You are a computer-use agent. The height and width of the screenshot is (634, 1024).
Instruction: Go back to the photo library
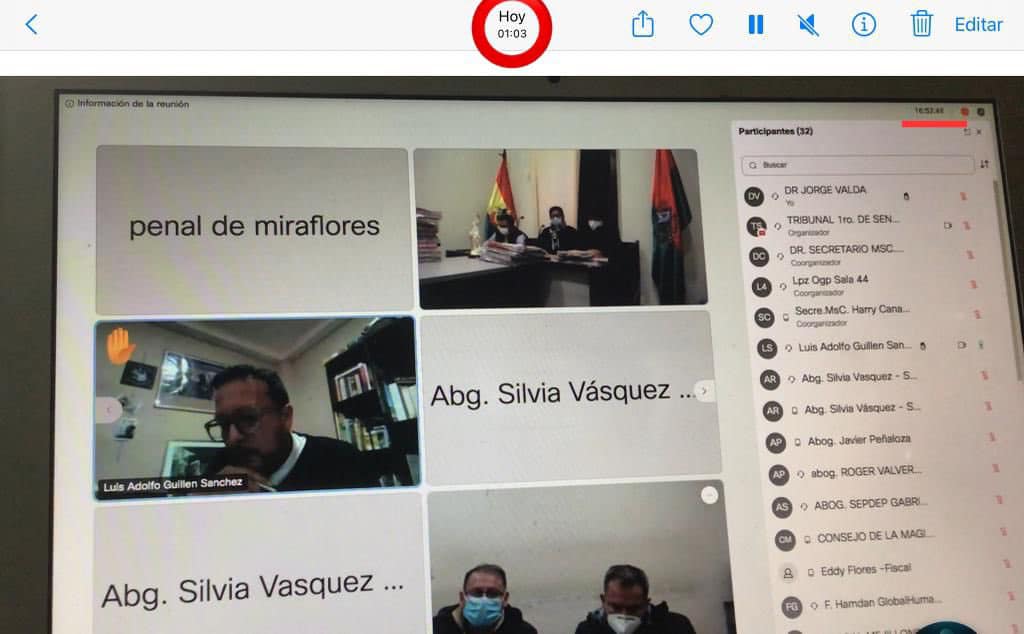(x=31, y=25)
